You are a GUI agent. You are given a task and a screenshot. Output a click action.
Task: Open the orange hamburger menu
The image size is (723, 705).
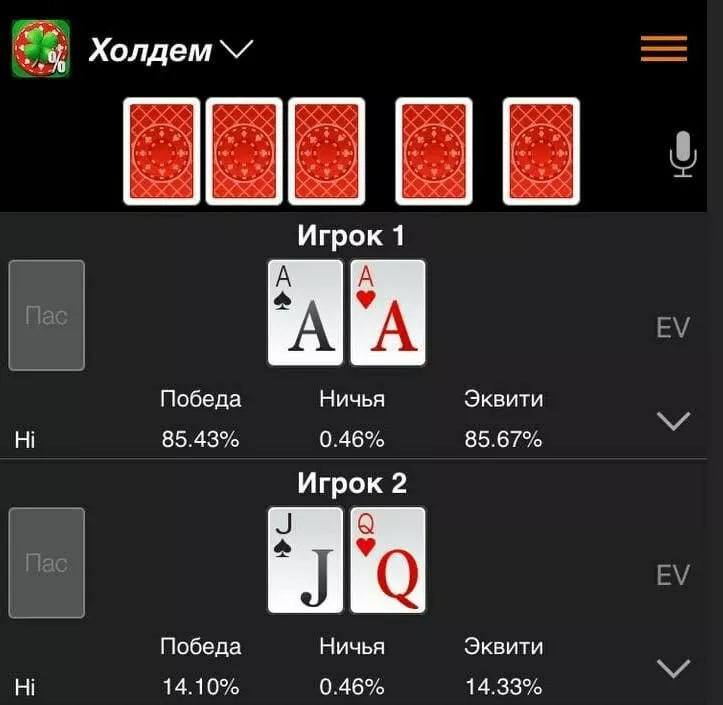663,48
